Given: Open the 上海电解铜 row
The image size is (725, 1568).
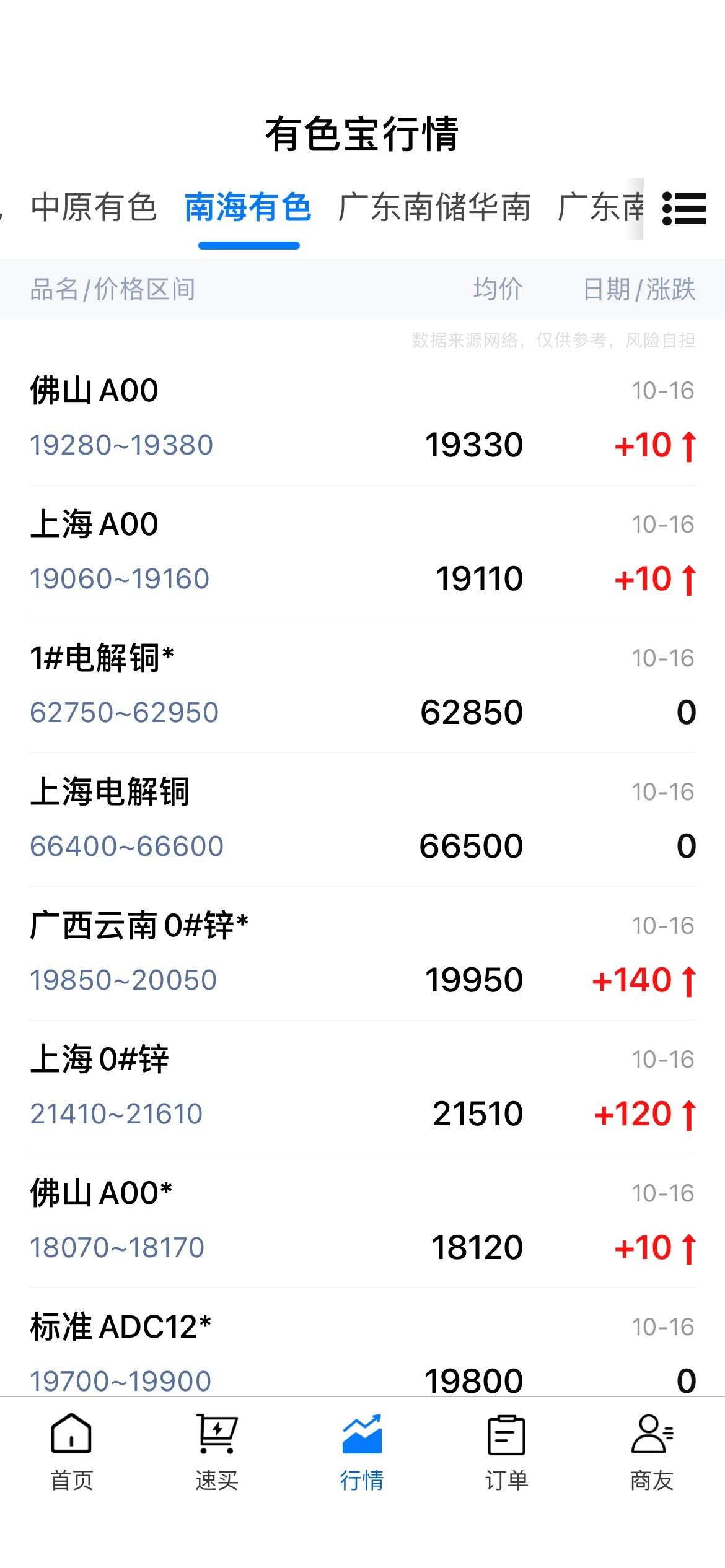Looking at the screenshot, I should tap(362, 820).
